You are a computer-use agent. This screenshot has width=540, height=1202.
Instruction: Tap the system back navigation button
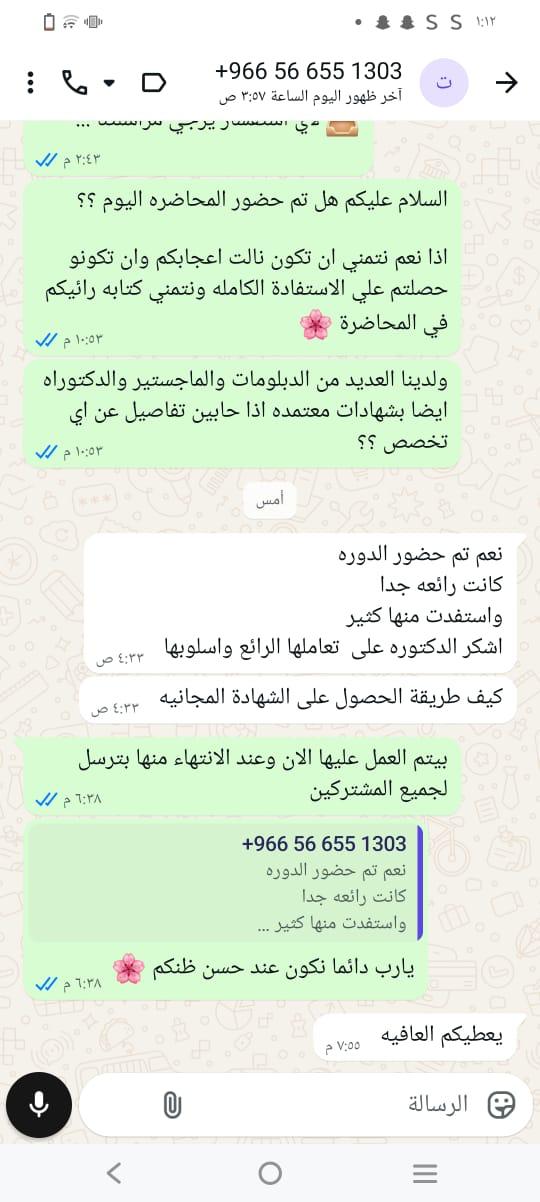(x=114, y=1173)
